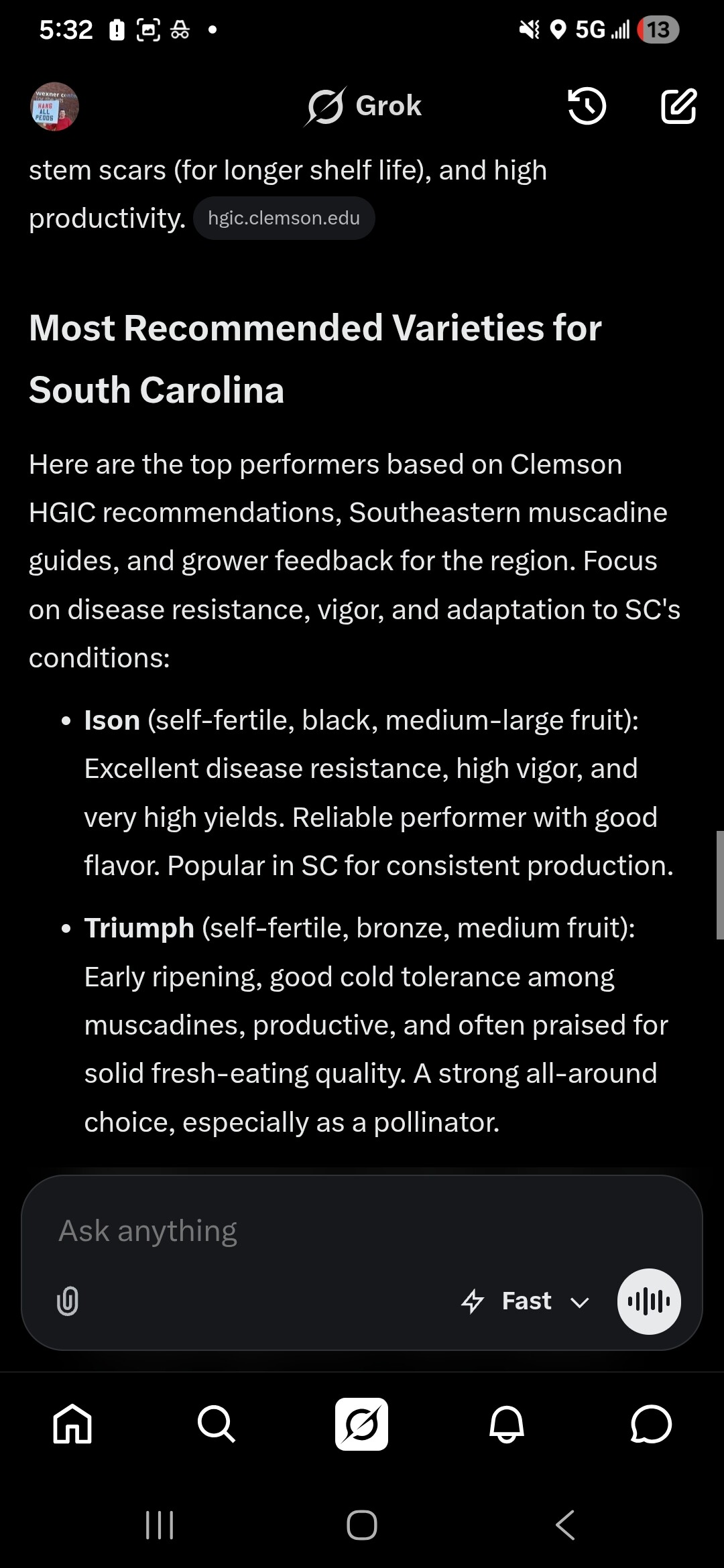Attach a file to the message
The width and height of the screenshot is (724, 1568).
[68, 1301]
